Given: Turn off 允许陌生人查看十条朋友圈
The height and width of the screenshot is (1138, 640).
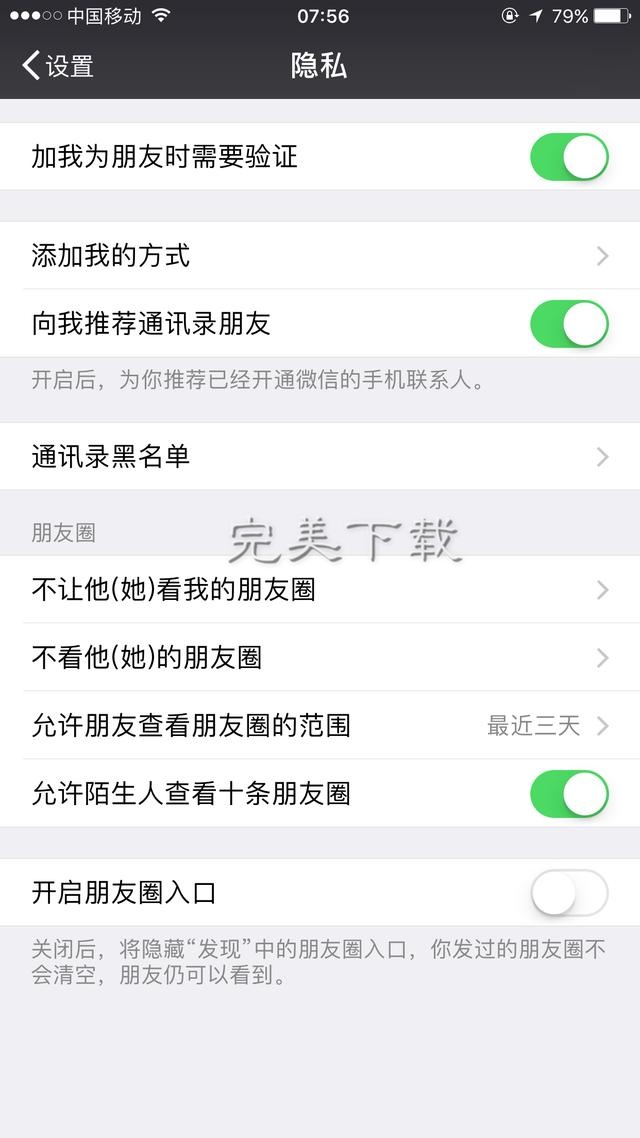Looking at the screenshot, I should (568, 794).
